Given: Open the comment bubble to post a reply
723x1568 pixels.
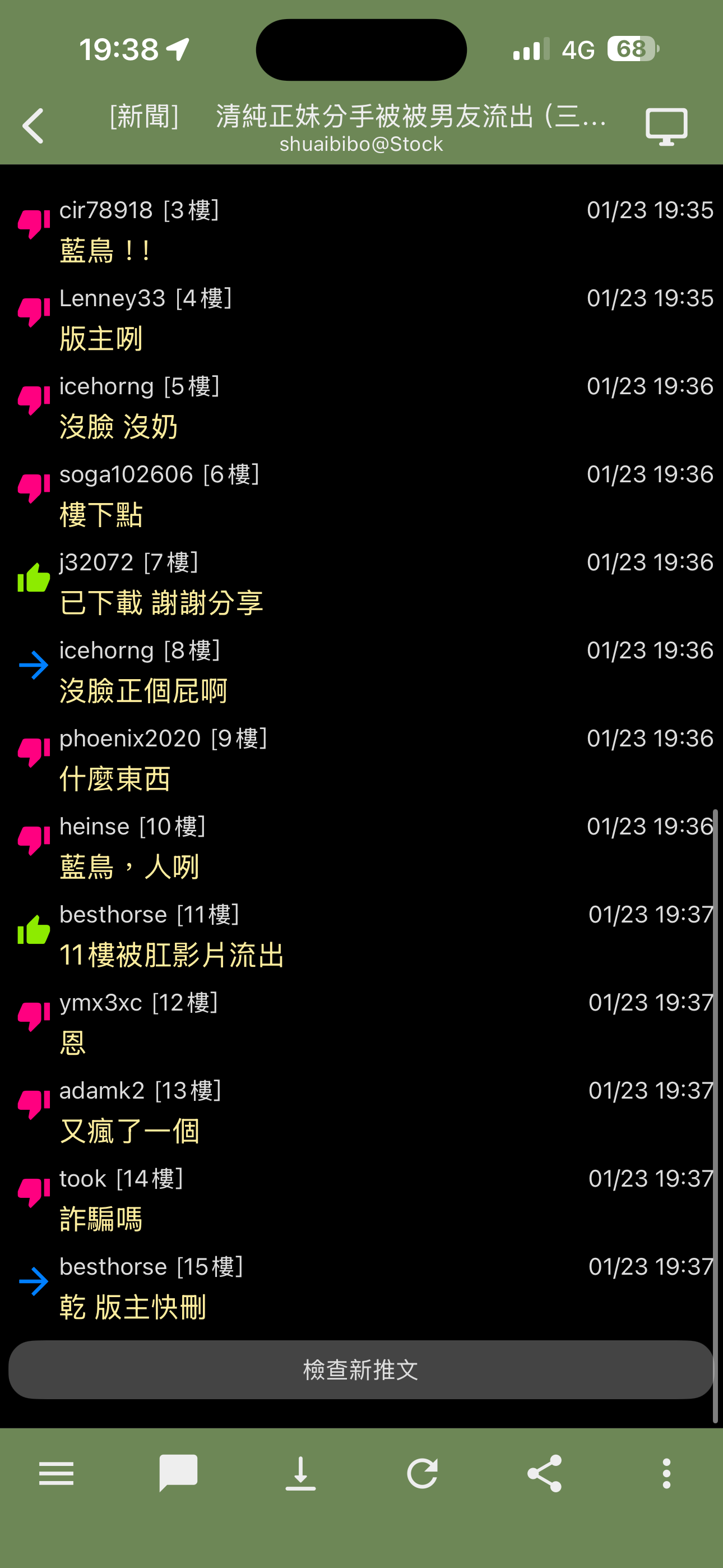Looking at the screenshot, I should click(178, 1474).
